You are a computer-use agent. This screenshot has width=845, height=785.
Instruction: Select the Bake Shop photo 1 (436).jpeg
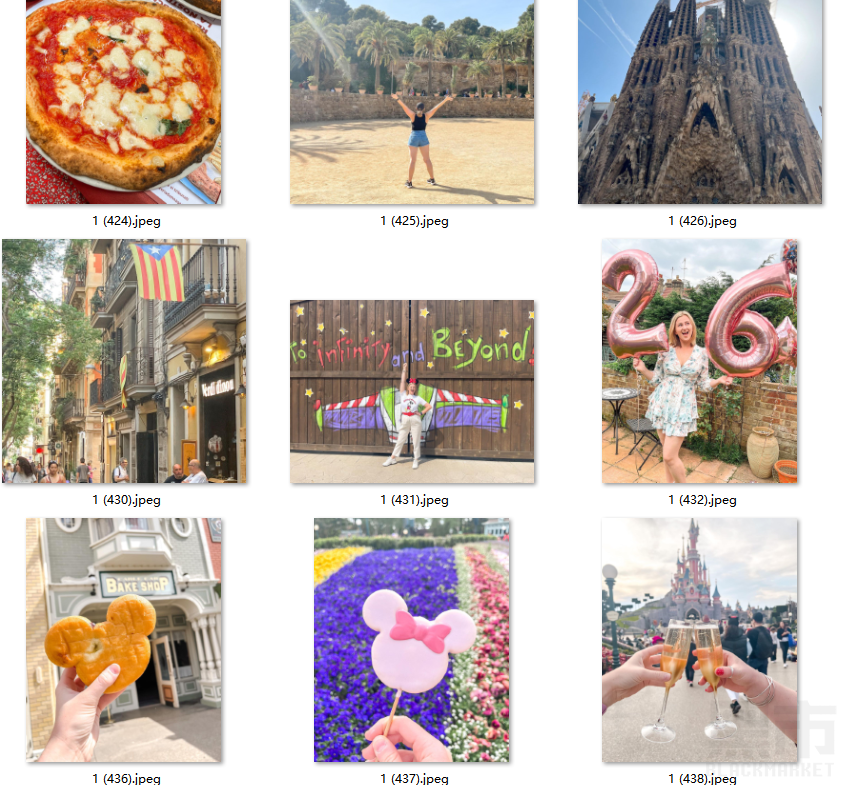click(x=124, y=640)
